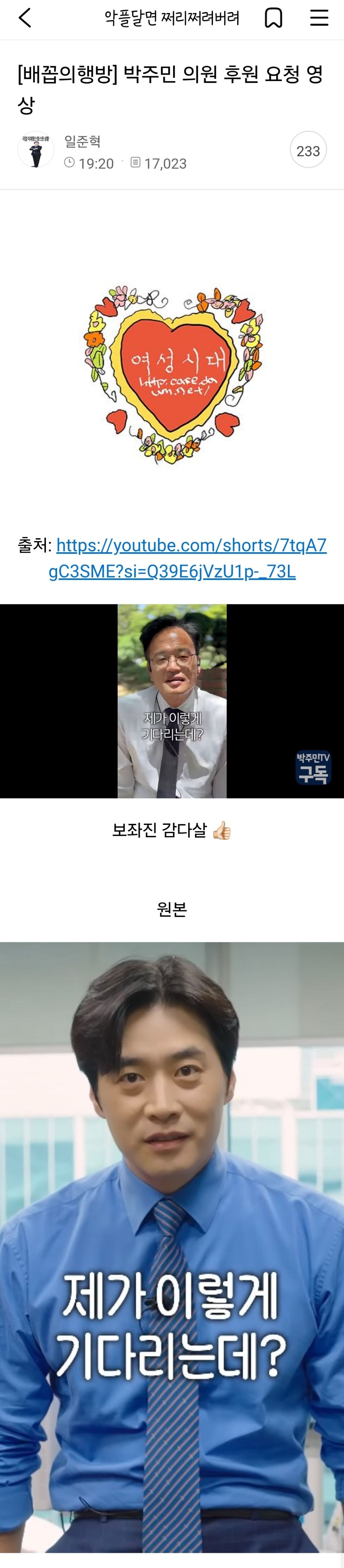344x1568 pixels.
Task: Bookmark this post
Action: [273, 18]
